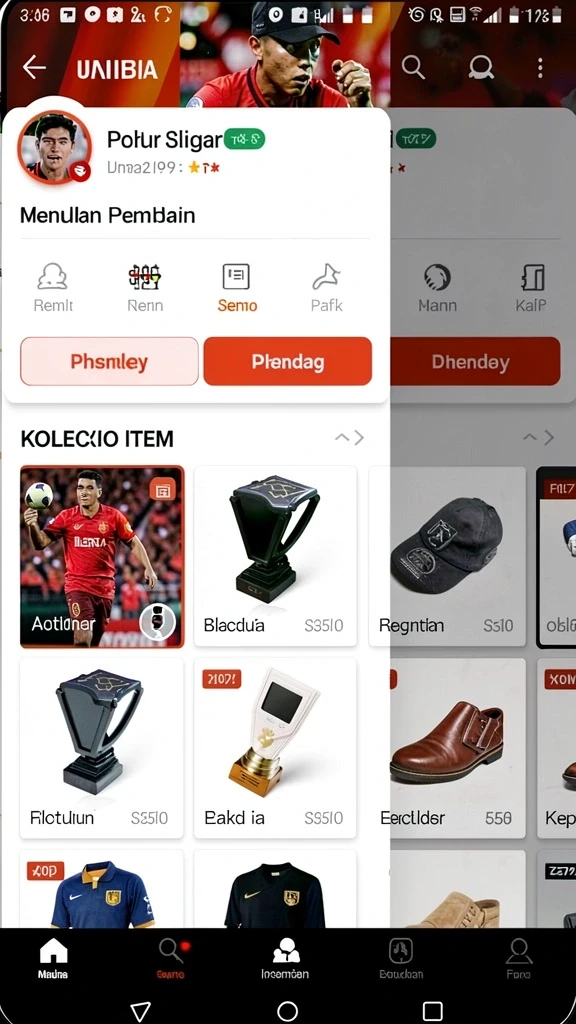Open search from the top bar
576x1024 pixels.
click(x=413, y=67)
